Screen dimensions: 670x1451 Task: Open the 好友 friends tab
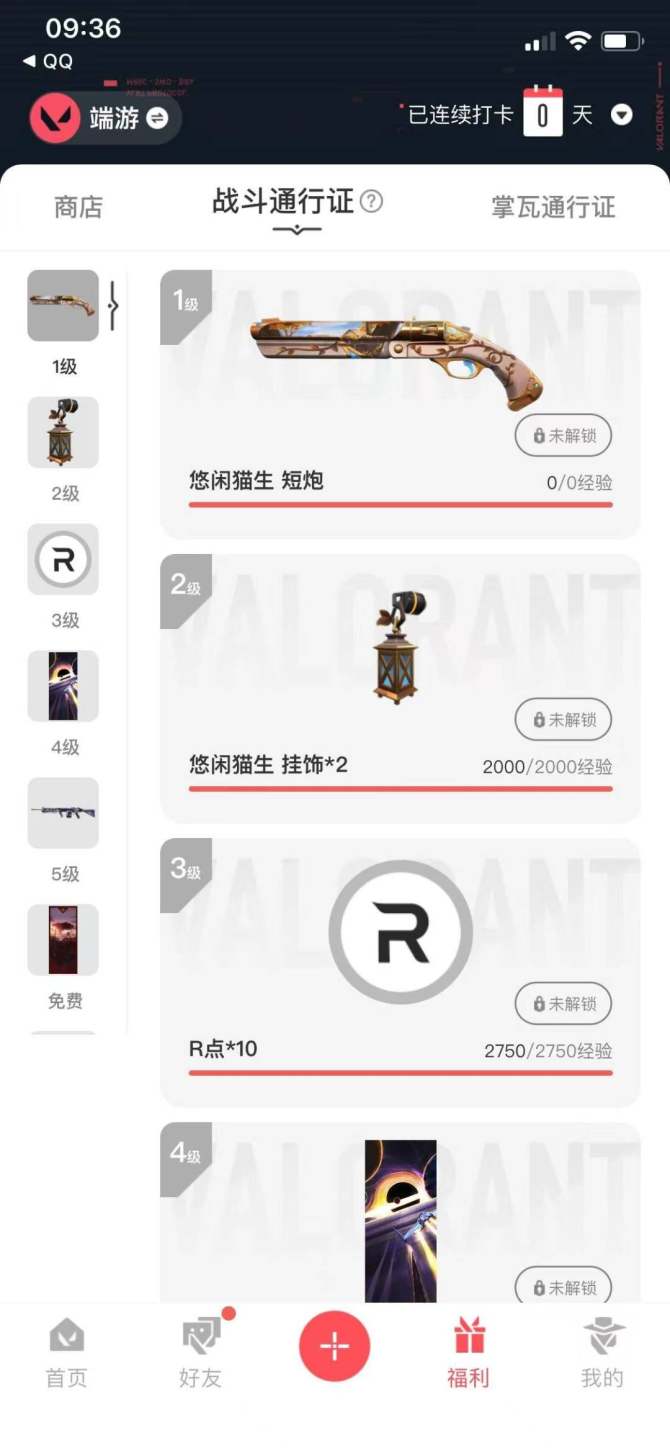tap(200, 1351)
